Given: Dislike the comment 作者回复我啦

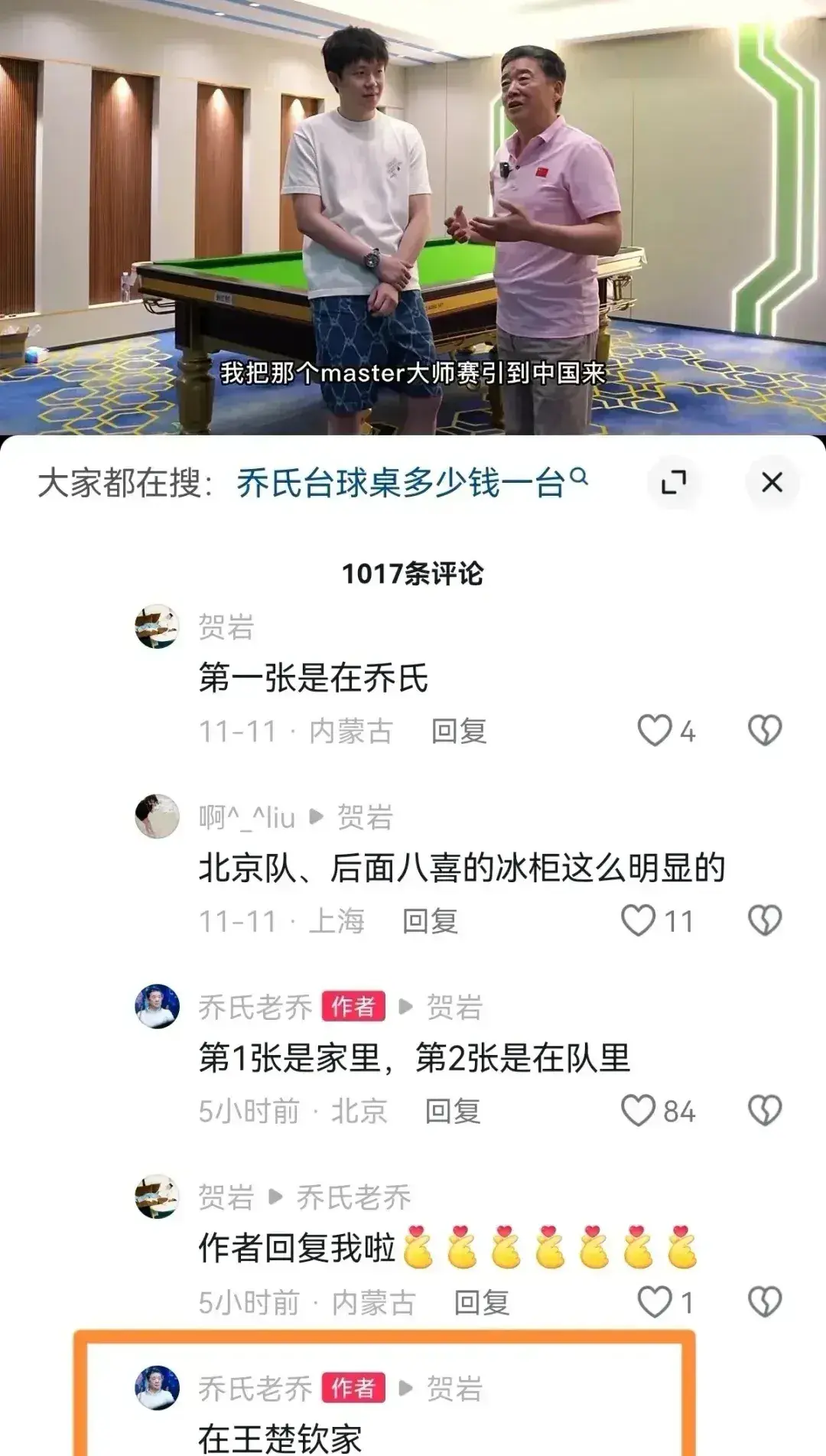Looking at the screenshot, I should pos(764,1301).
